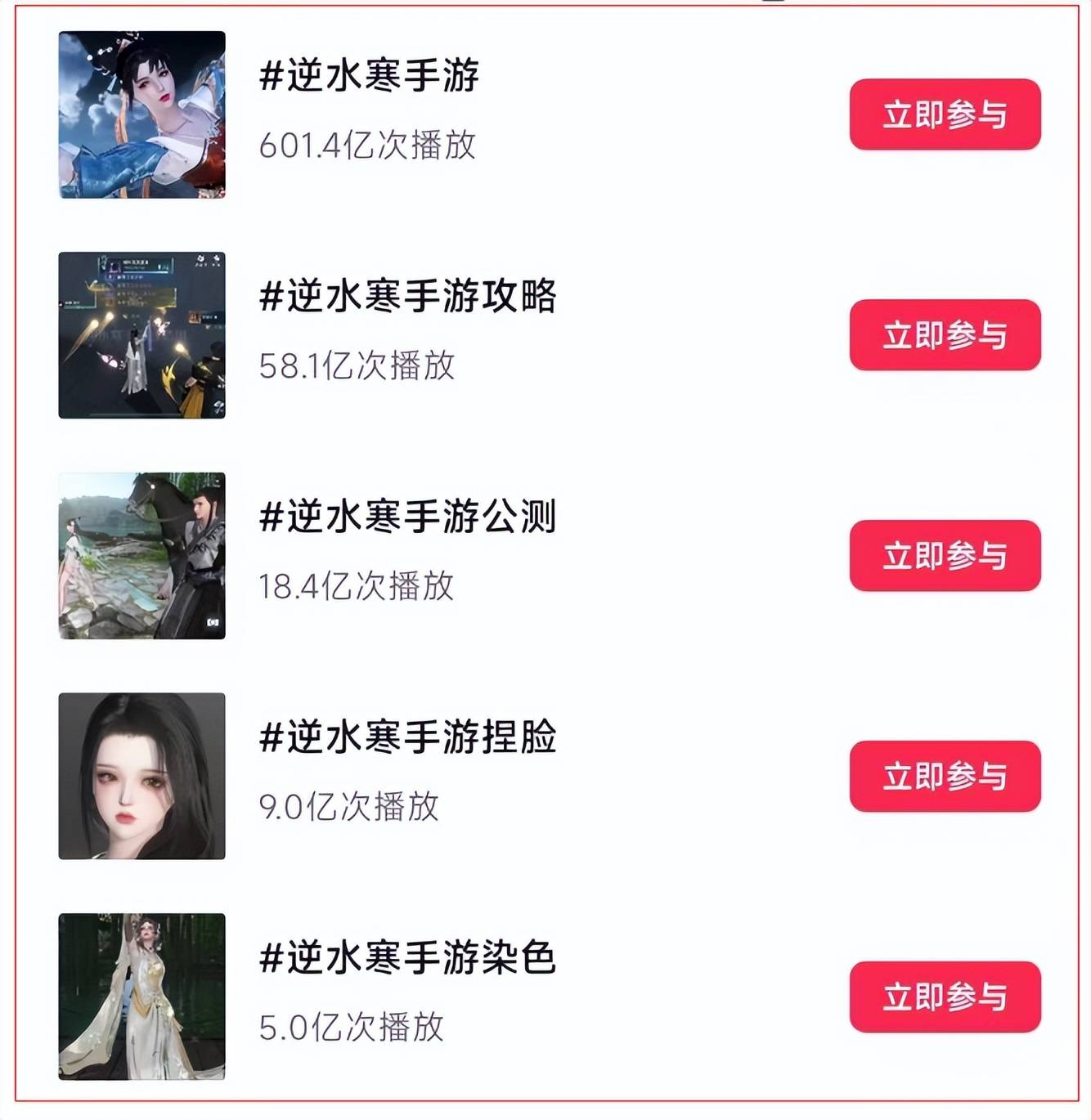The height and width of the screenshot is (1120, 1091).
Task: Open the #逆水寒手游公测 thumbnail
Action: tap(141, 556)
